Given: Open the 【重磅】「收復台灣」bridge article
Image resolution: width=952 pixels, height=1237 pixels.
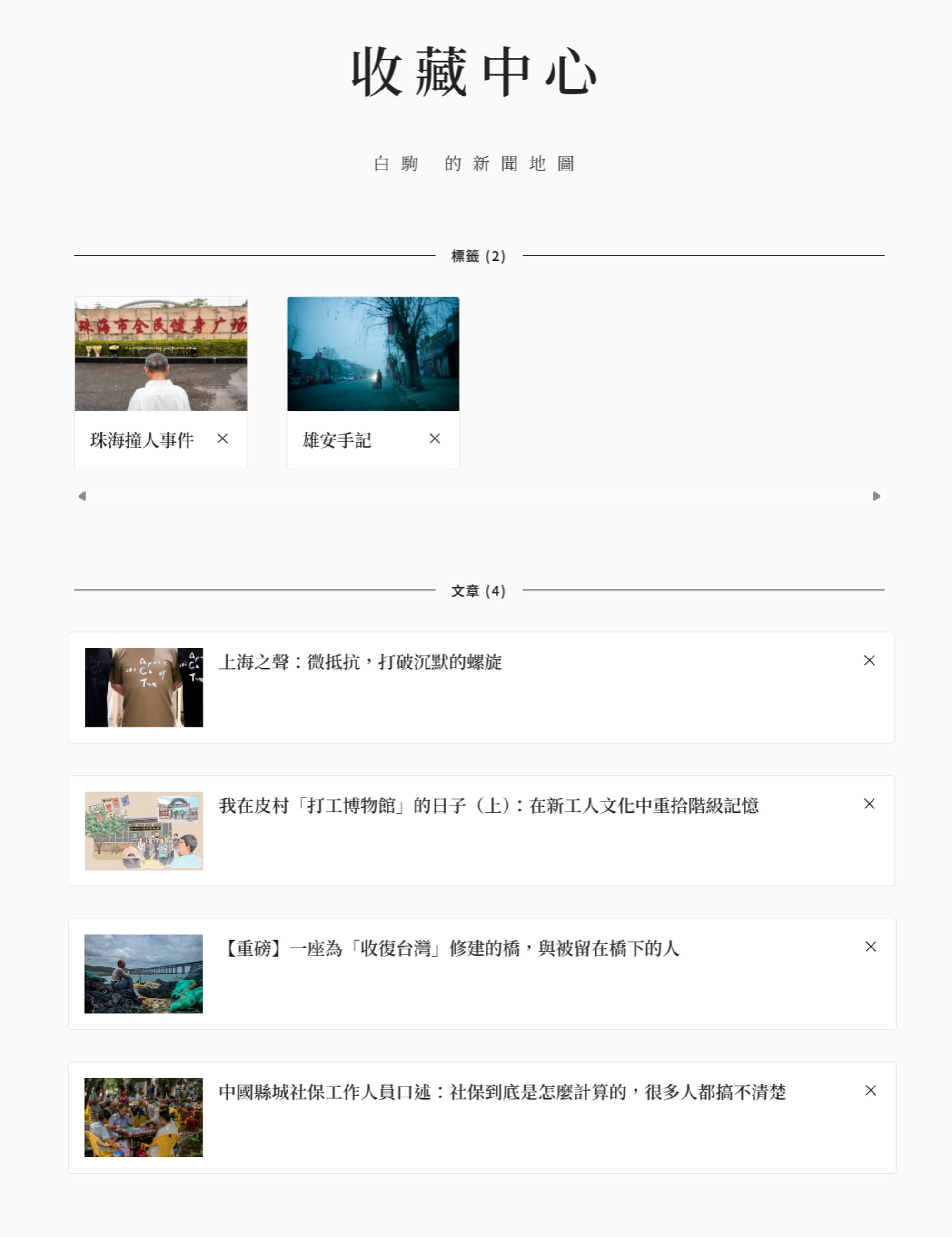Looking at the screenshot, I should pyautogui.click(x=451, y=948).
